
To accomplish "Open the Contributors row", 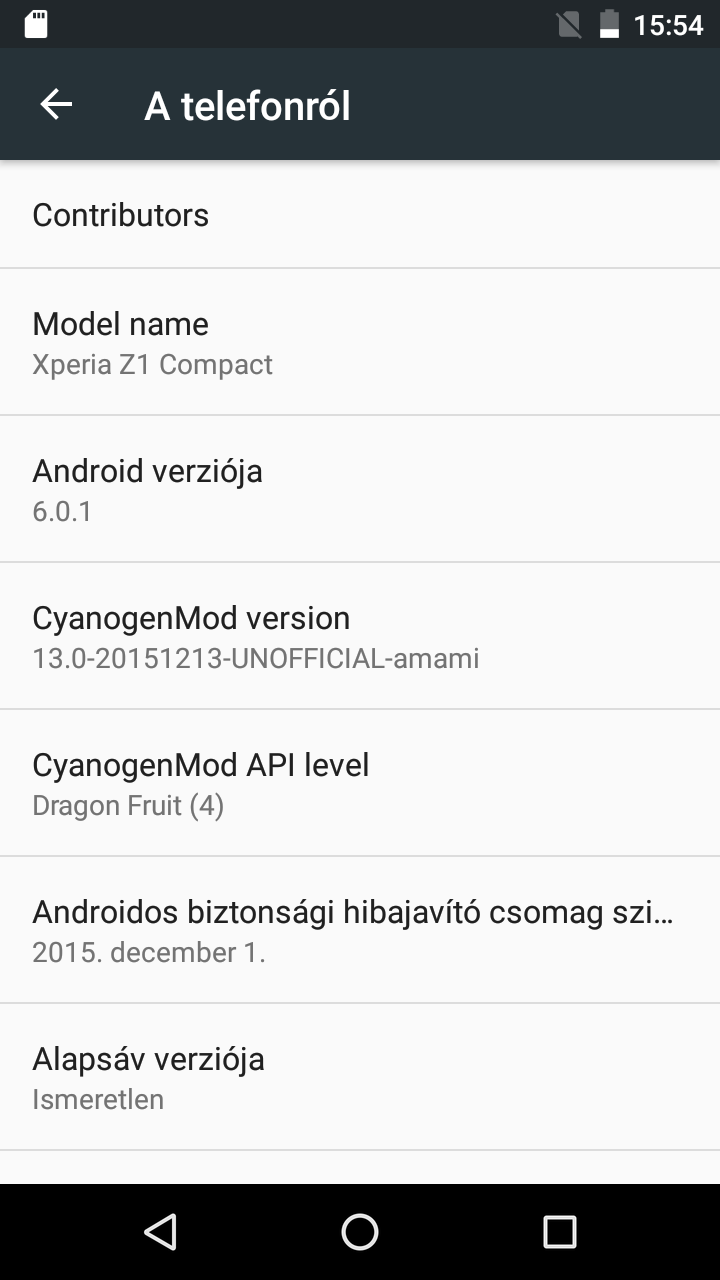I will (360, 214).
